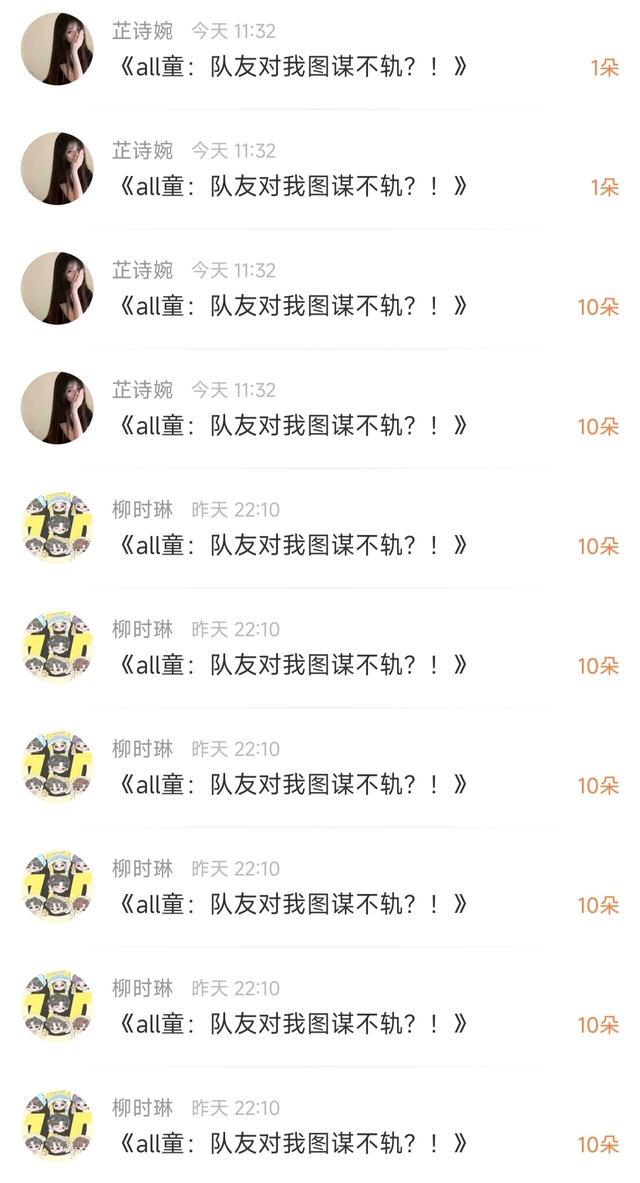Open 芷诗婉's avatar in the topmost 1朵 record
Viewport: 640px width, 1183px height.
[57, 49]
